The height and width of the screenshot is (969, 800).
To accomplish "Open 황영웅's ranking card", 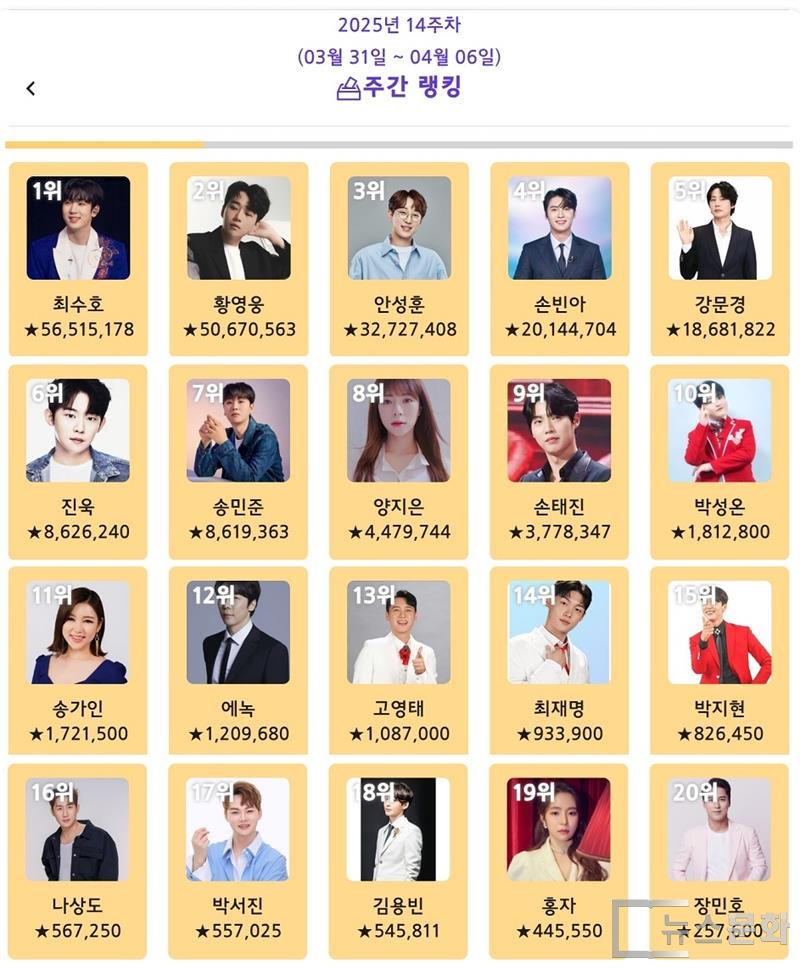I will (239, 258).
